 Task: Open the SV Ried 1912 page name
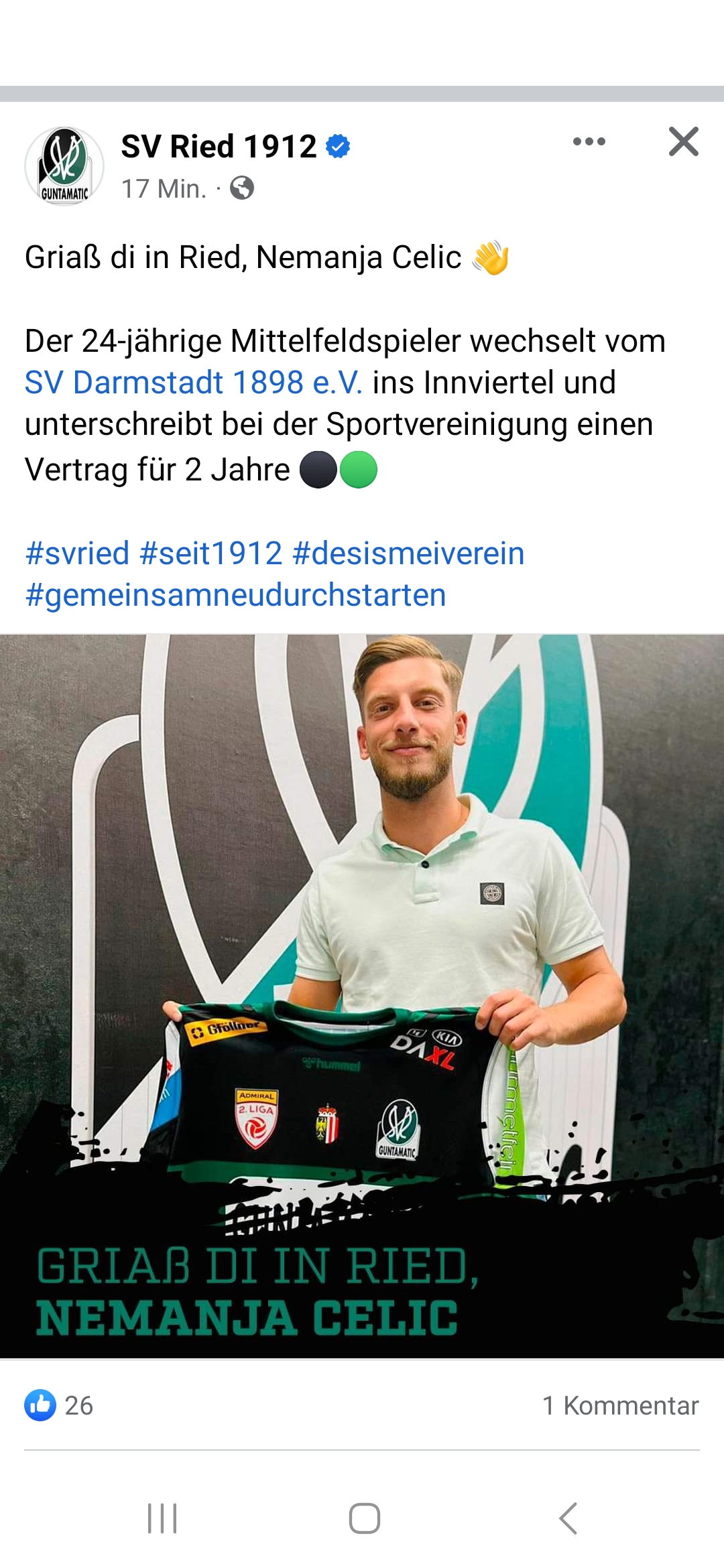(x=219, y=146)
